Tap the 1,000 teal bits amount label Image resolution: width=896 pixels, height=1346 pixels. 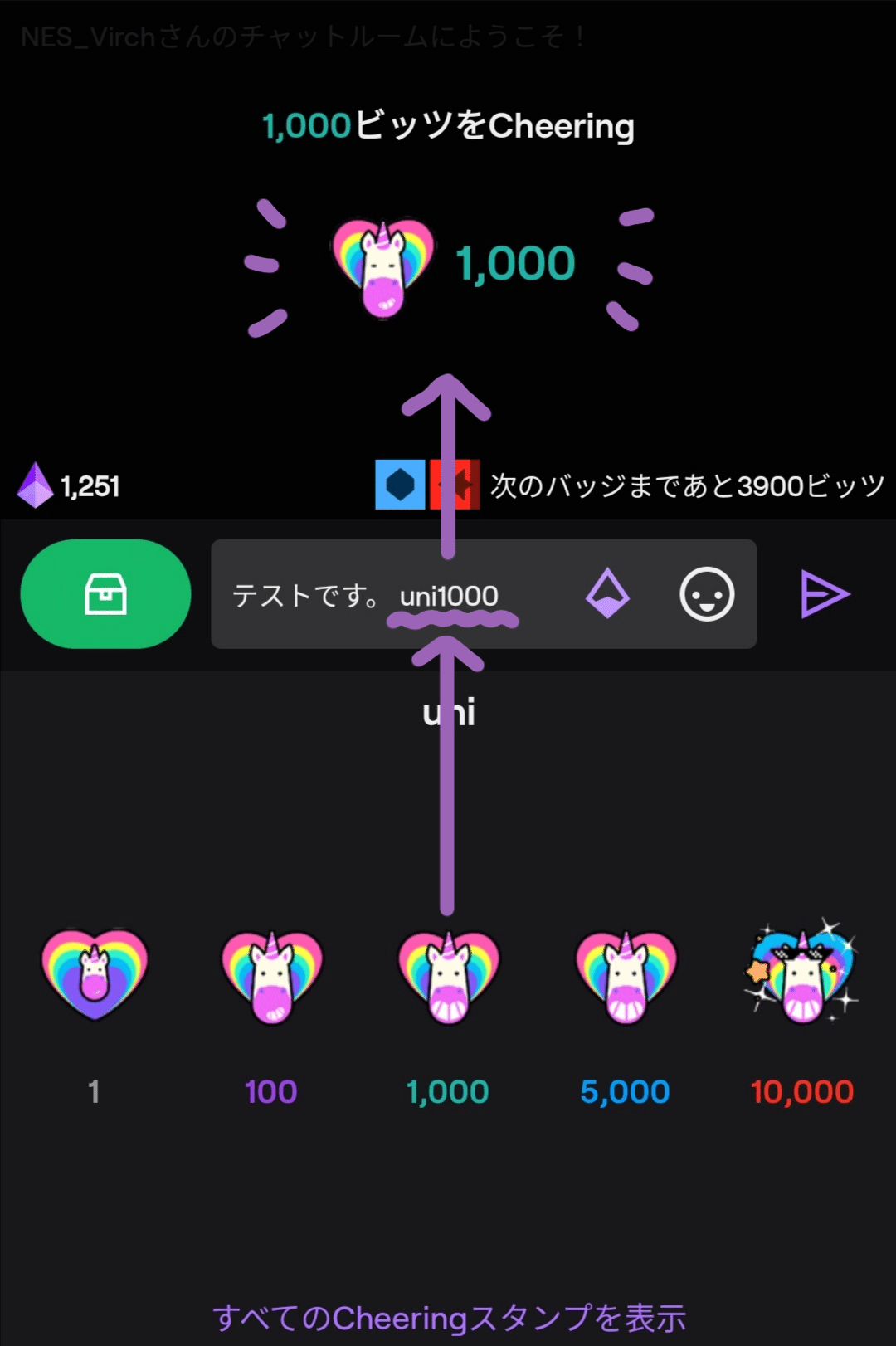[514, 264]
